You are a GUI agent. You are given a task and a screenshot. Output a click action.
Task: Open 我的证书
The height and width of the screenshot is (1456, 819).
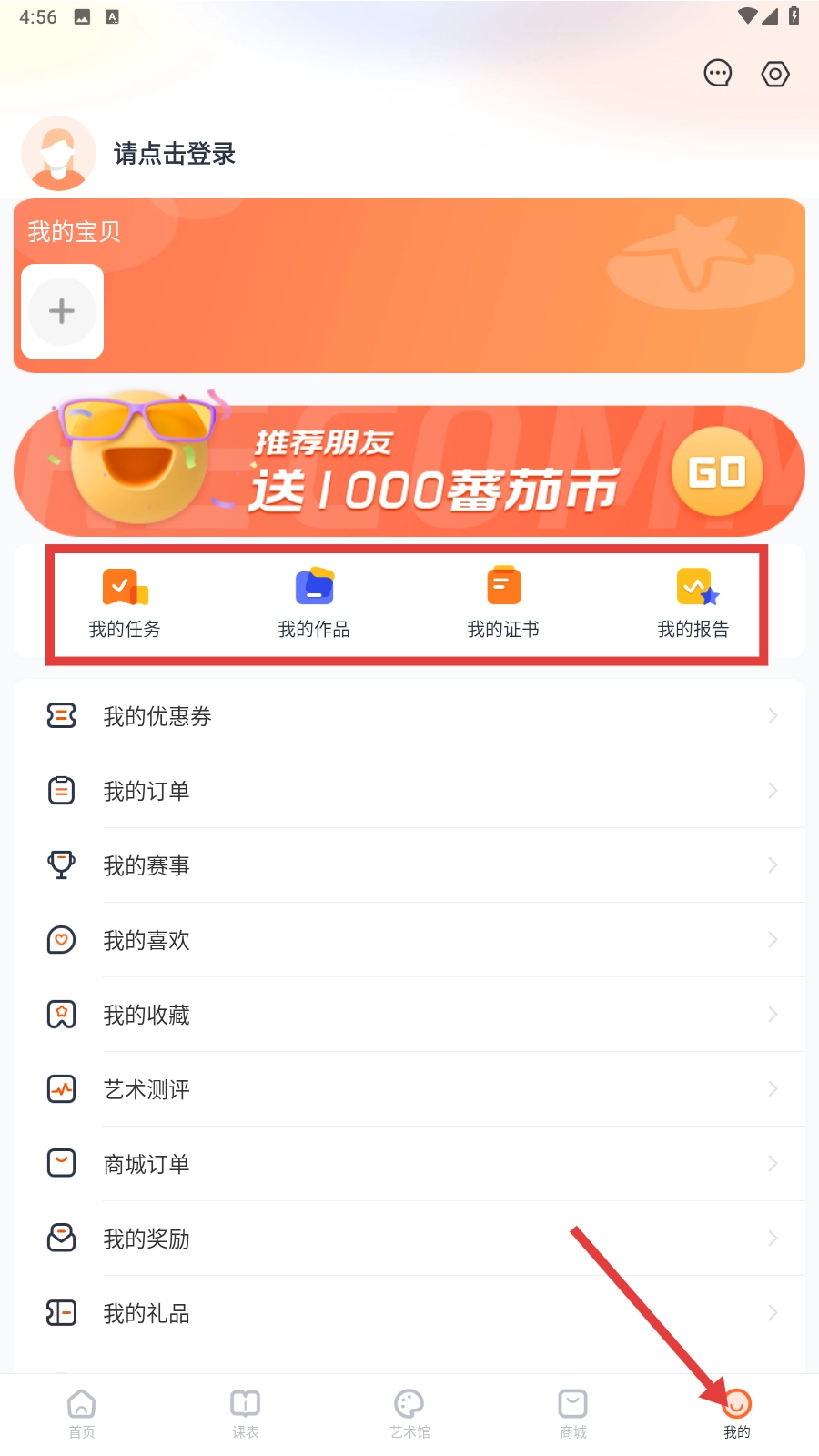click(503, 603)
